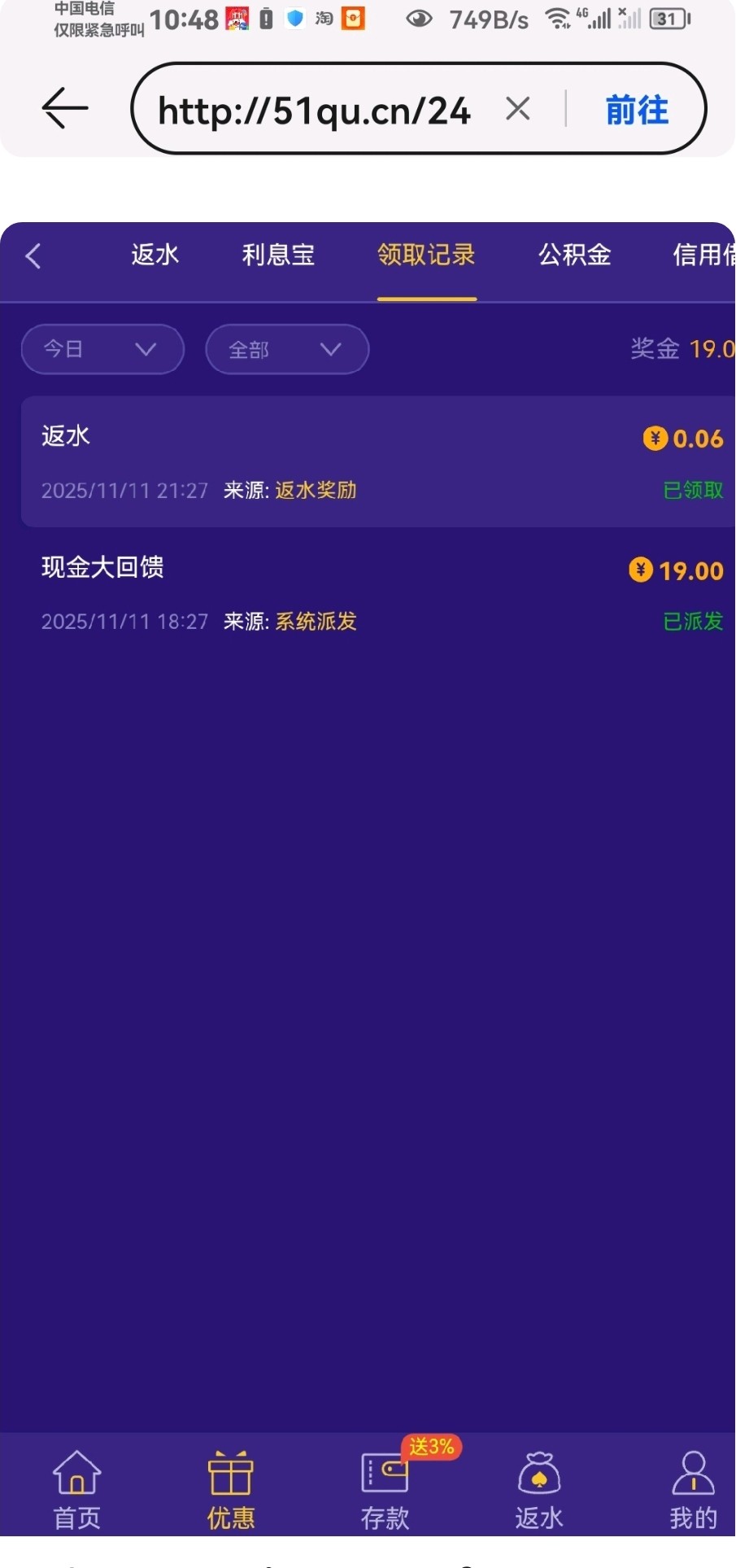Tap the green 已派发 status toggle
736x1568 pixels.
[x=692, y=622]
